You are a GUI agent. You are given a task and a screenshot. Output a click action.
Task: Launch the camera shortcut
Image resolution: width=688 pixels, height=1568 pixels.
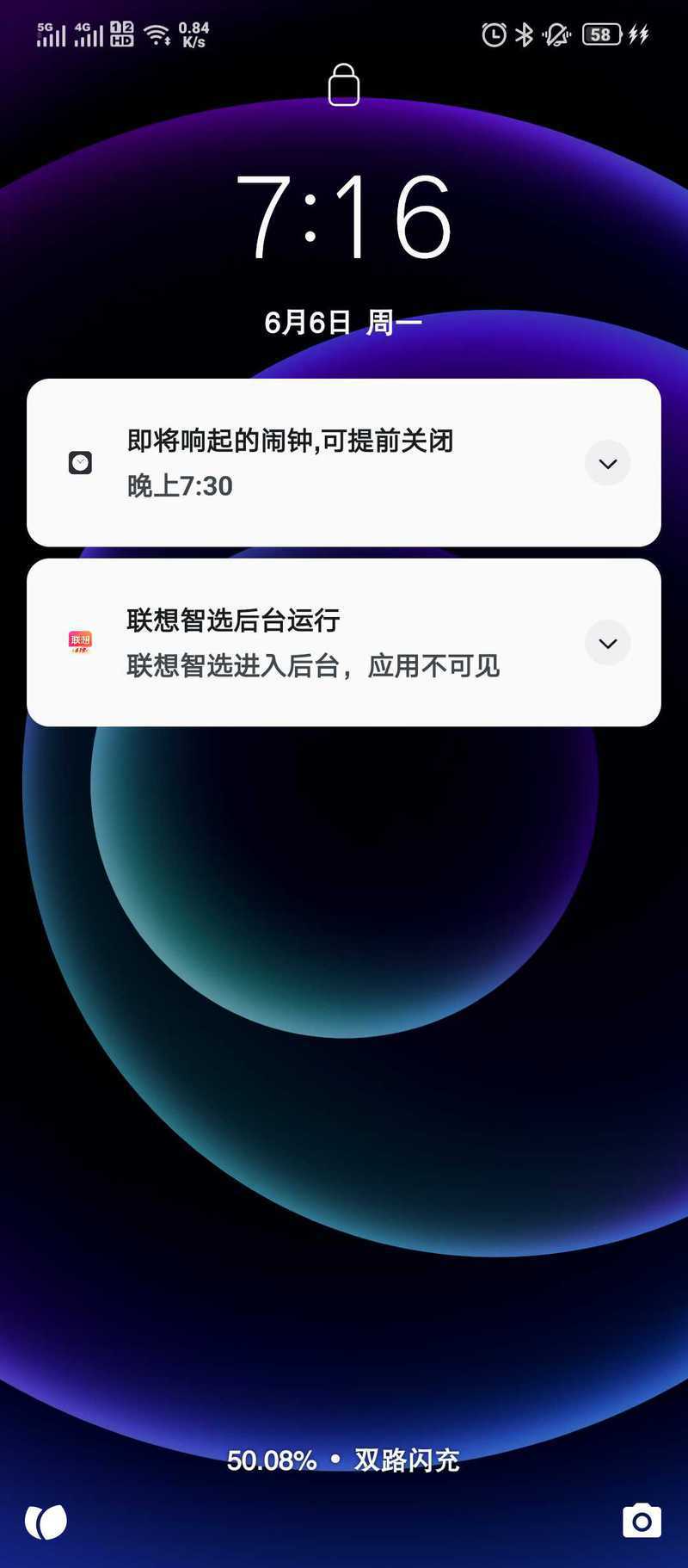tap(642, 1521)
